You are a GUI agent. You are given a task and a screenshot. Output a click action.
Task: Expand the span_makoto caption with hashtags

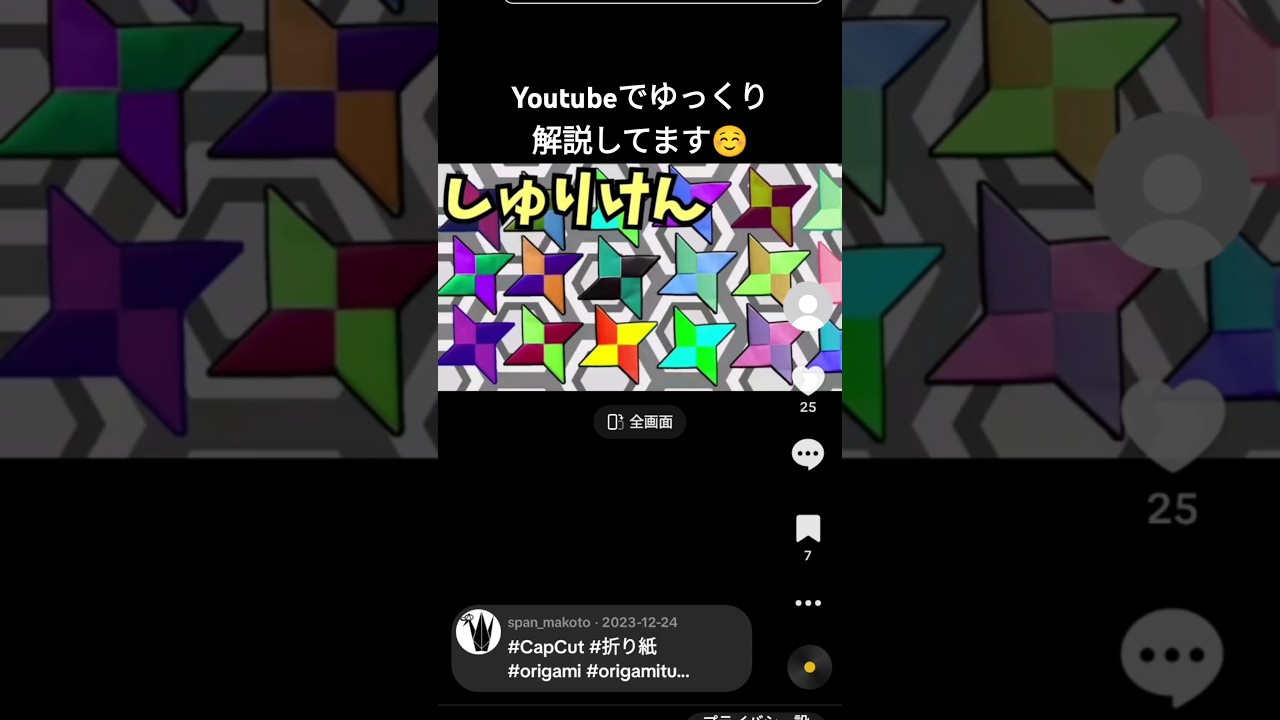[600, 659]
